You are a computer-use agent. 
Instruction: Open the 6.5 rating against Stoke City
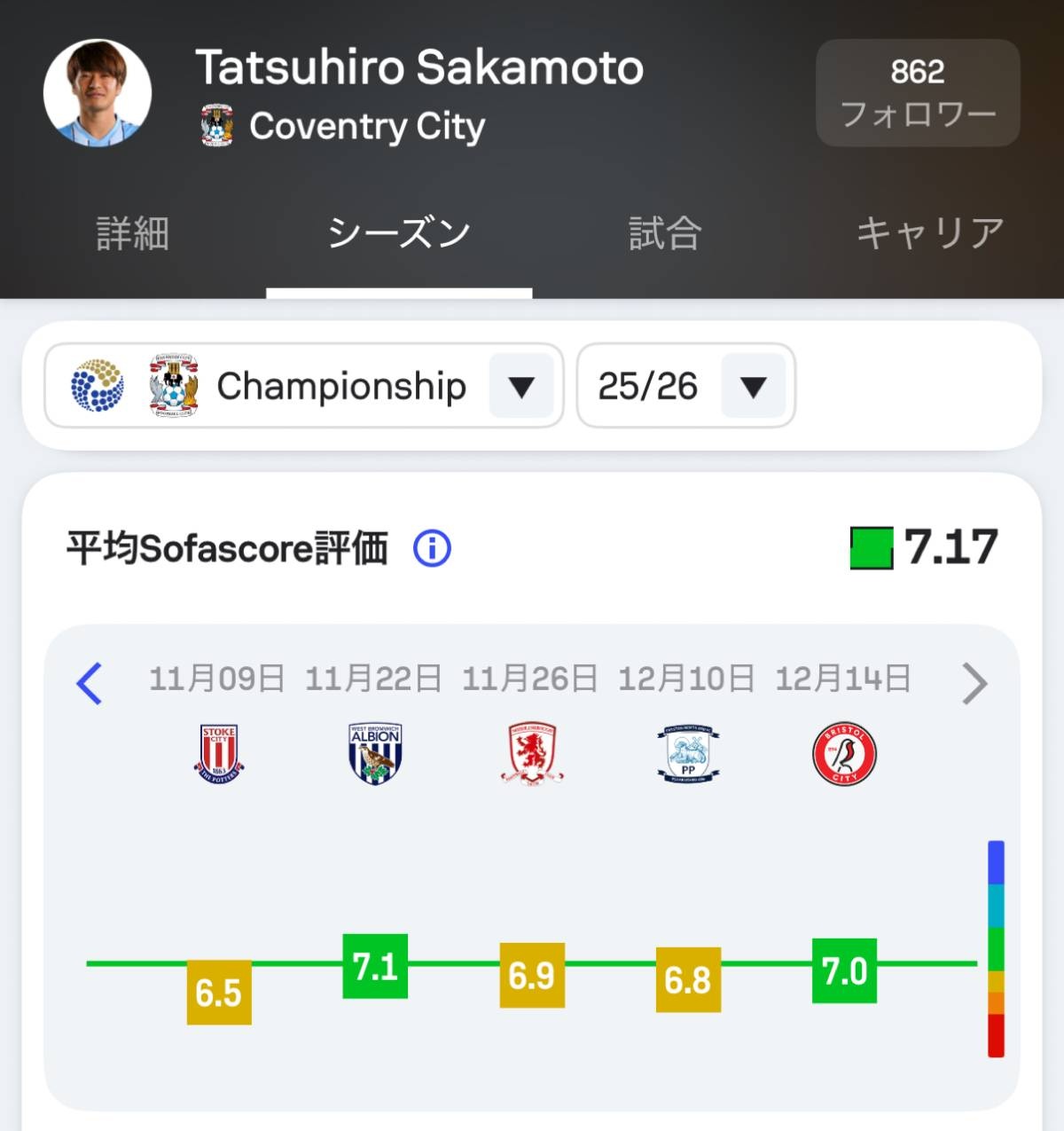218,993
